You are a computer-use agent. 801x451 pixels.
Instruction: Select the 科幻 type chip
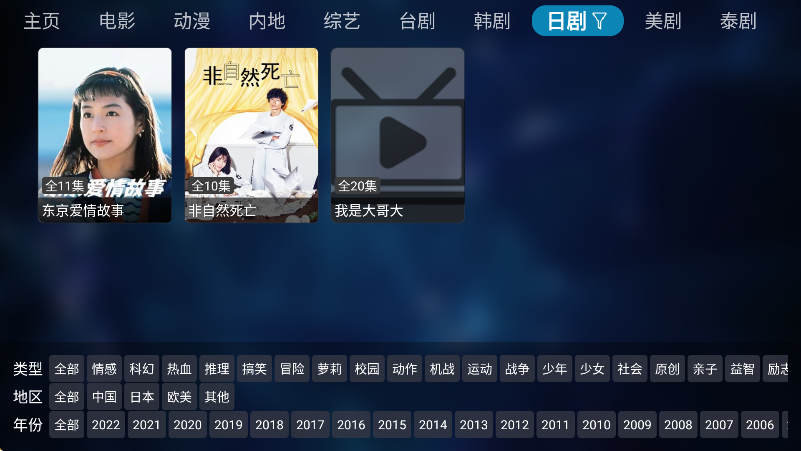click(142, 369)
